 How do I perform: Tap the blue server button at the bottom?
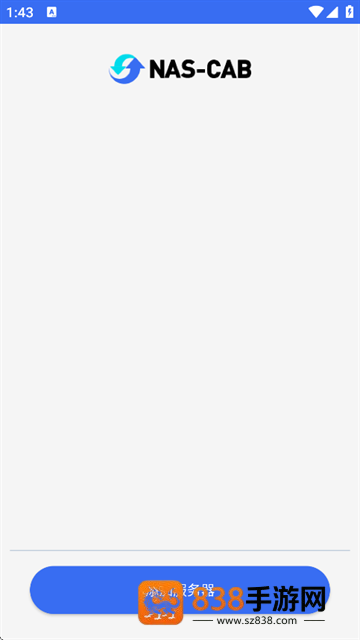pos(180,589)
